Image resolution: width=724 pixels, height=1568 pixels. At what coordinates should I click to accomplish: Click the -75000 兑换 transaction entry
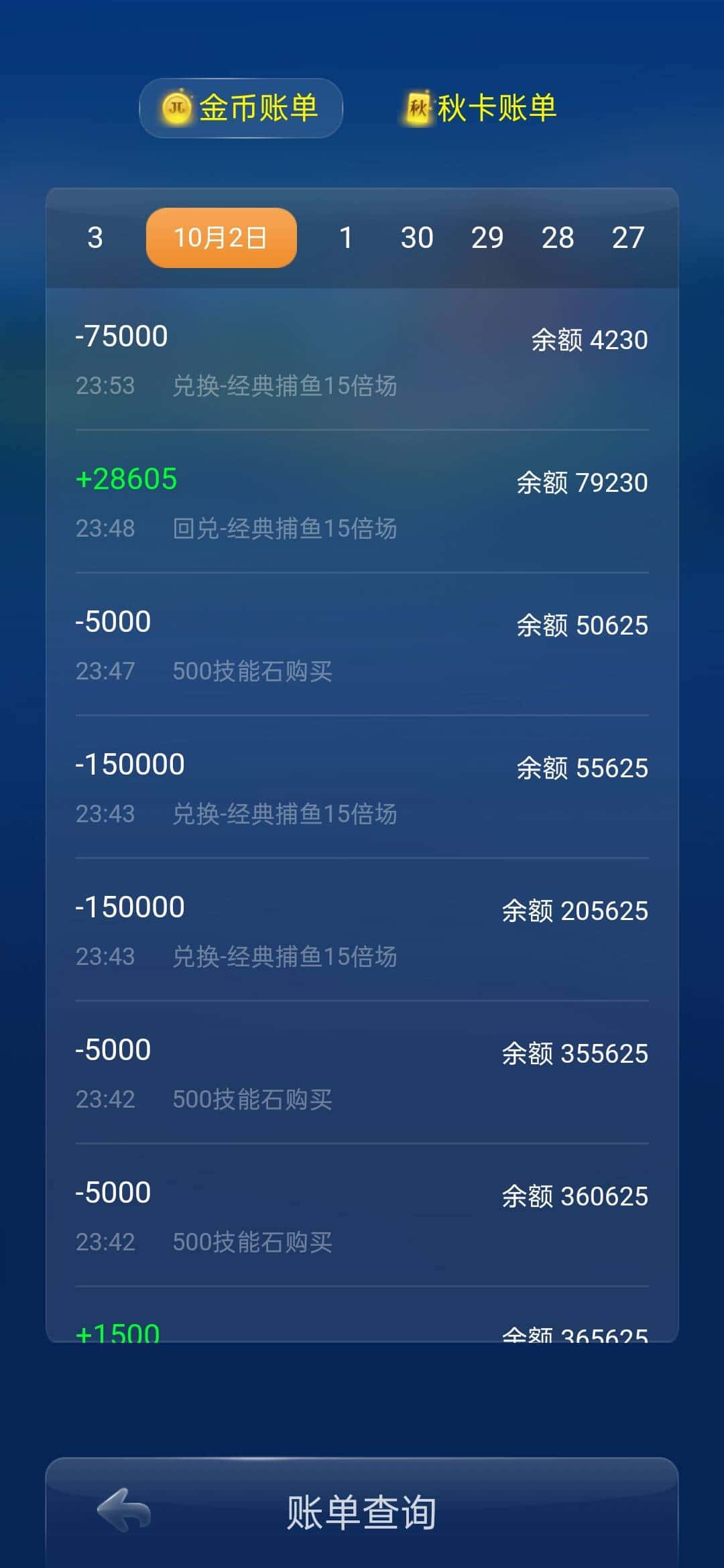(362, 358)
